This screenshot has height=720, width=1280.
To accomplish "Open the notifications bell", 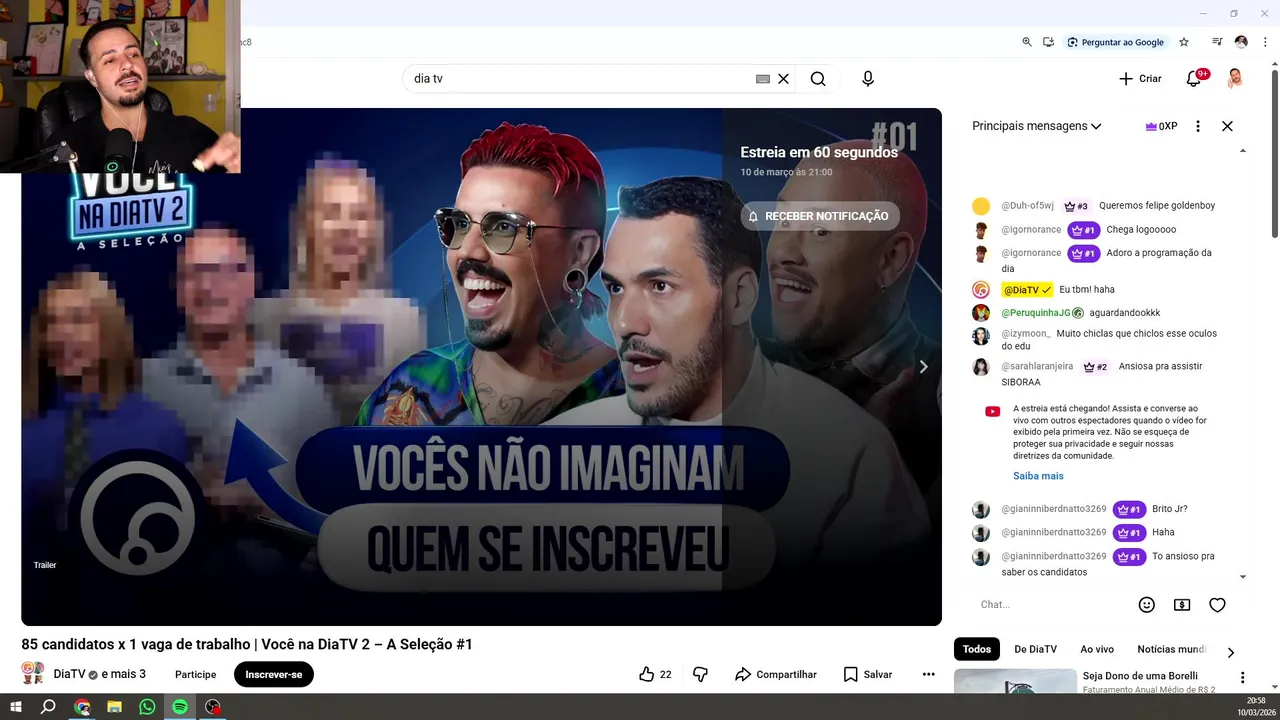I will pyautogui.click(x=1193, y=79).
